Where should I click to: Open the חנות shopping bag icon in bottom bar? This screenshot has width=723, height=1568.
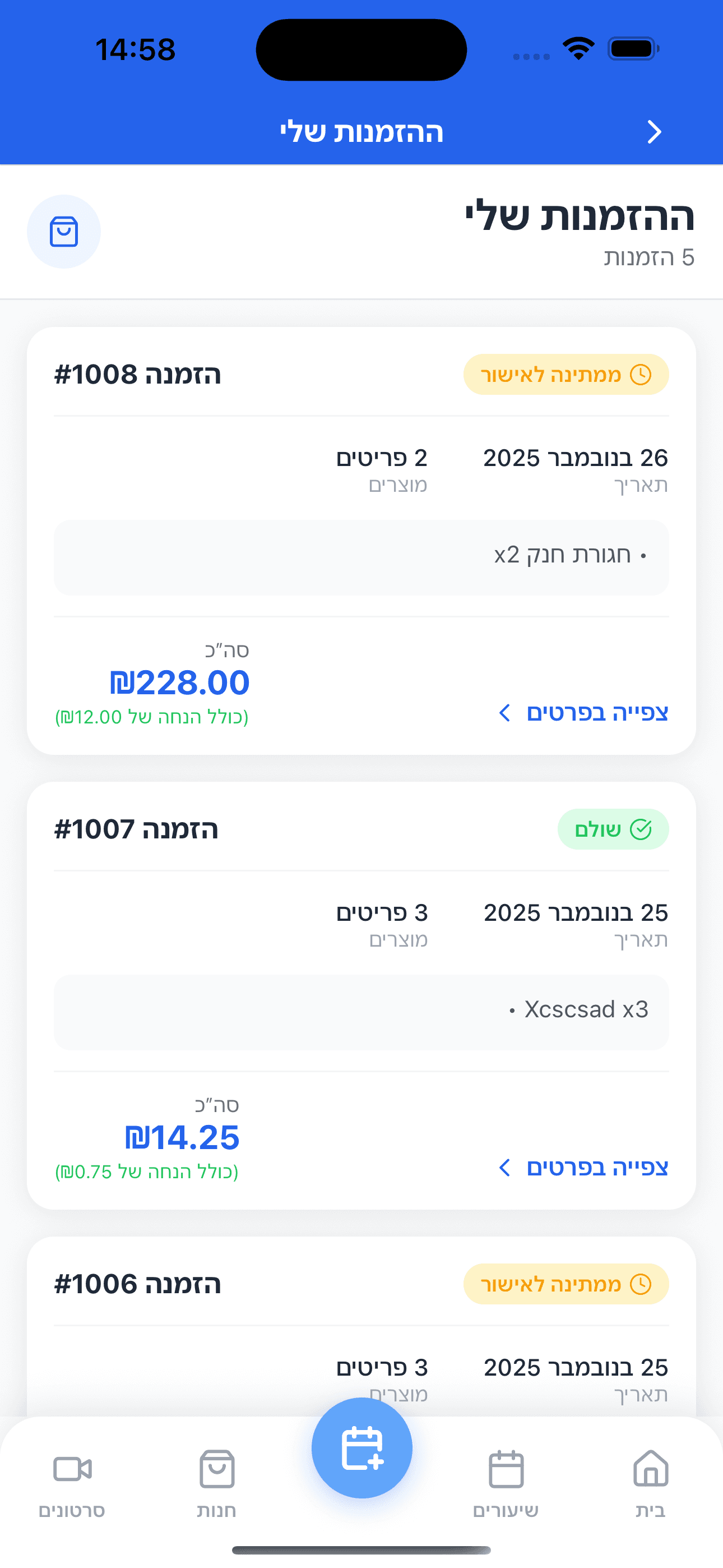[x=217, y=1468]
